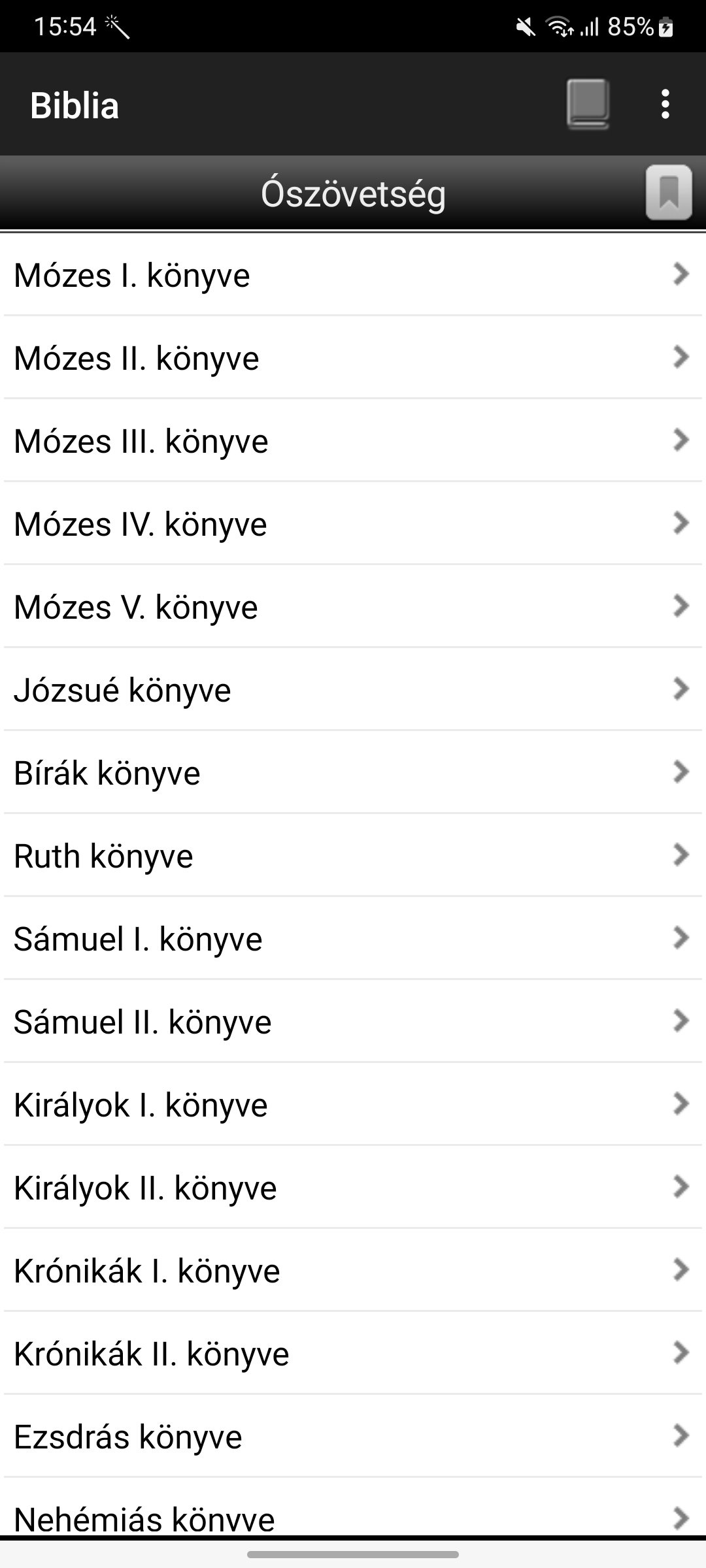Choose Sámuel II. könyve

(x=353, y=1021)
